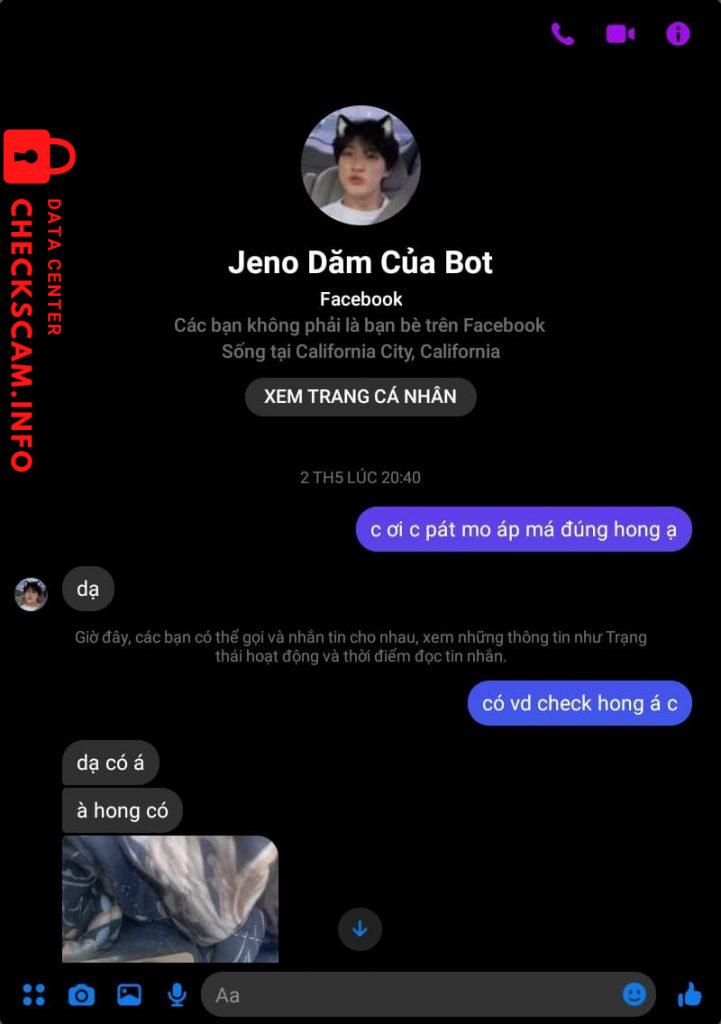This screenshot has width=721, height=1024.
Task: Open the camera to take a photo
Action: (x=81, y=994)
